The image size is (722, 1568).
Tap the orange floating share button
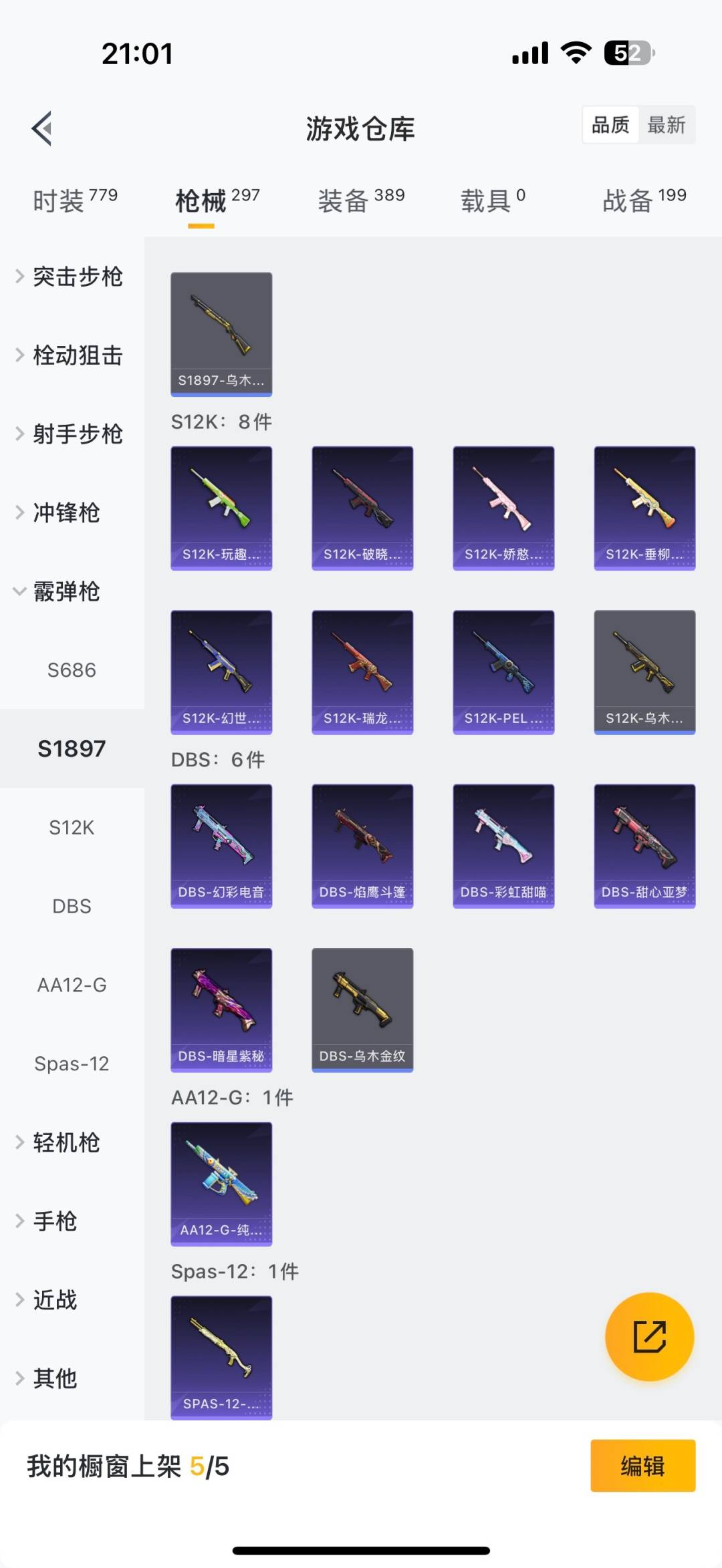(x=649, y=1336)
